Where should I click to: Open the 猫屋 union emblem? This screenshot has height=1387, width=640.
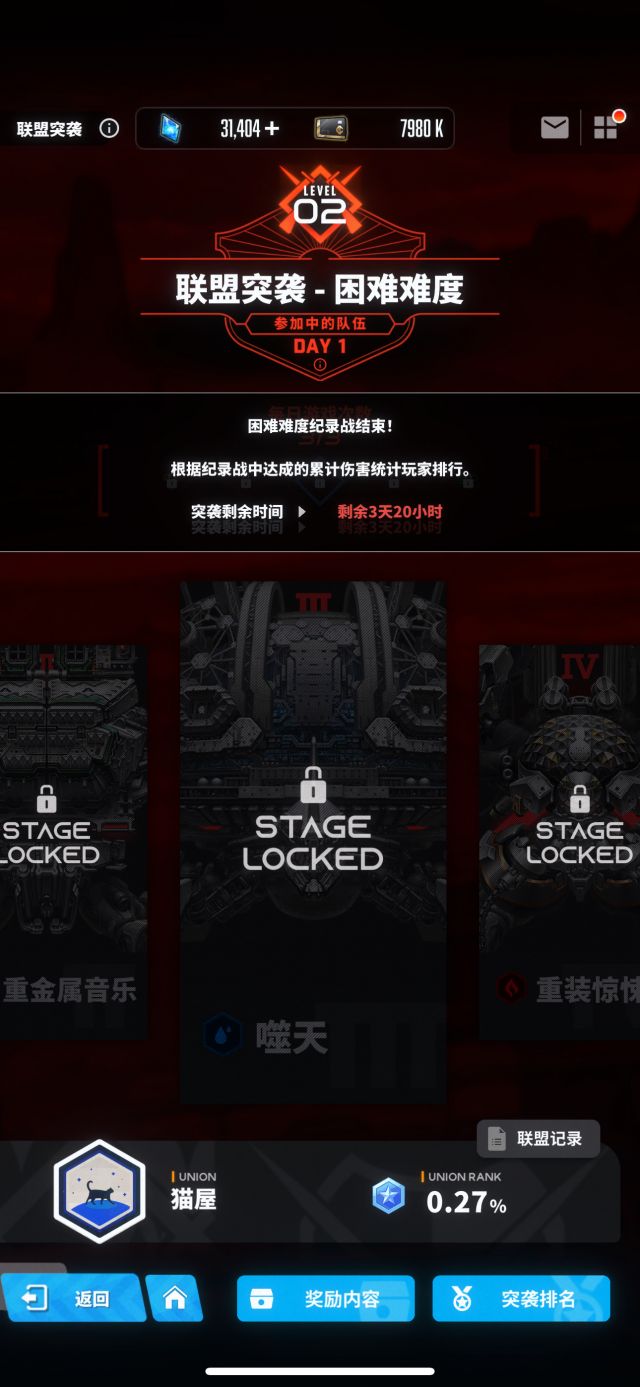(99, 1191)
